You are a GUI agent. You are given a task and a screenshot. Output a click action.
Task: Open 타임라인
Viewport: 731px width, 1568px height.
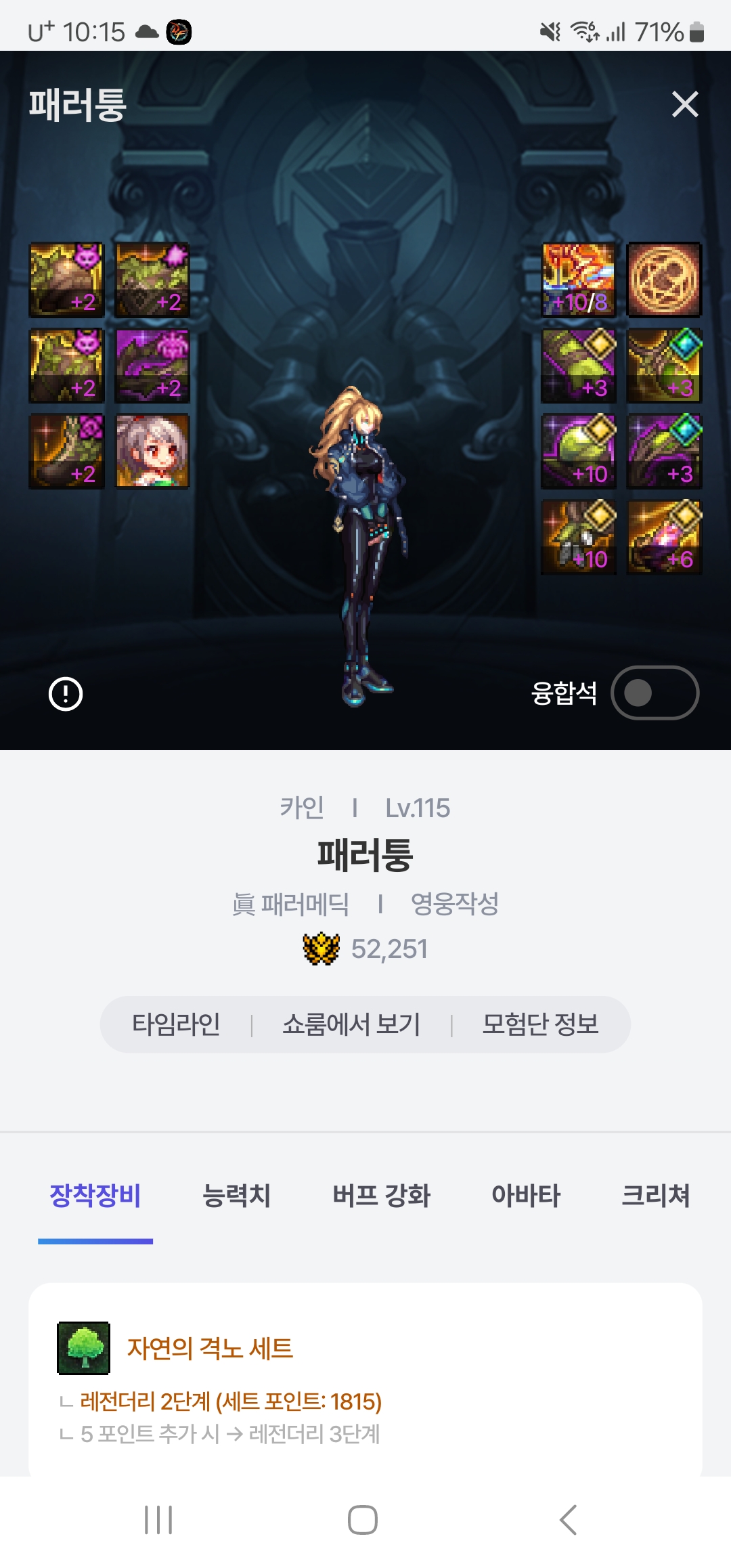coord(176,1024)
